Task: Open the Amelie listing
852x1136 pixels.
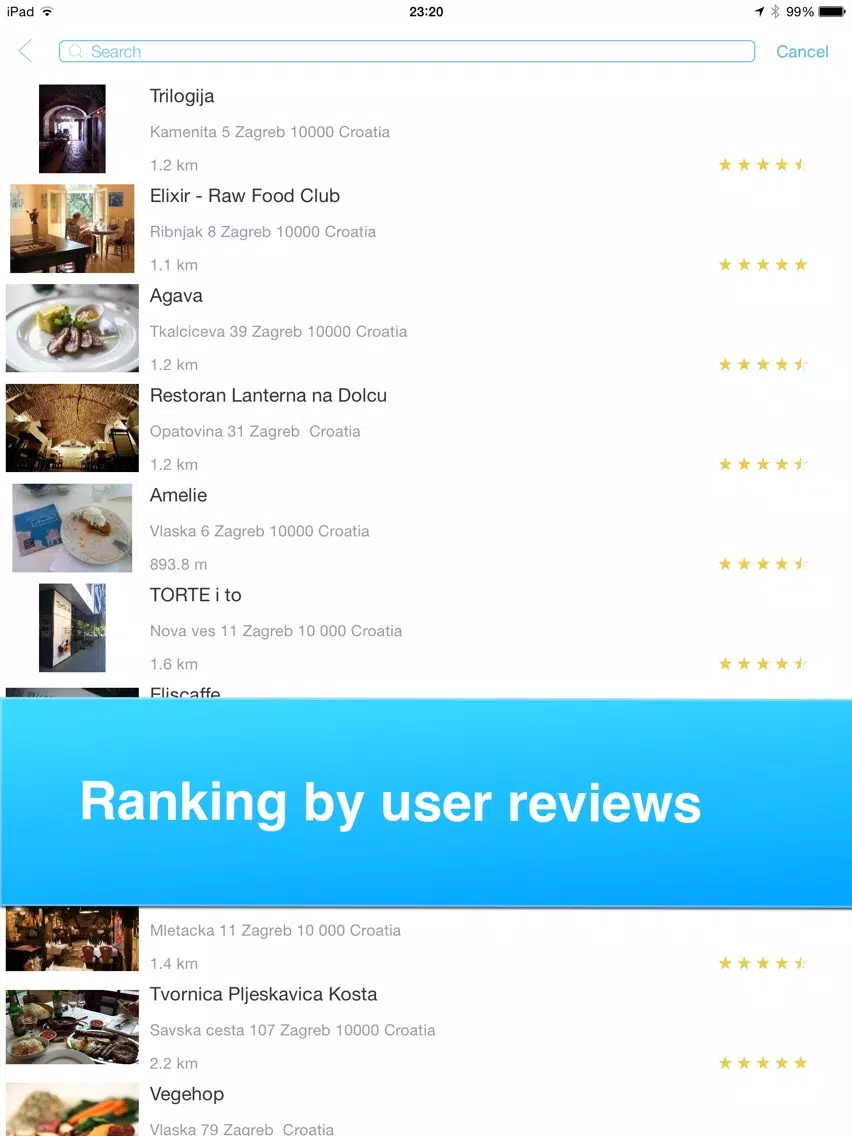Action: point(178,496)
